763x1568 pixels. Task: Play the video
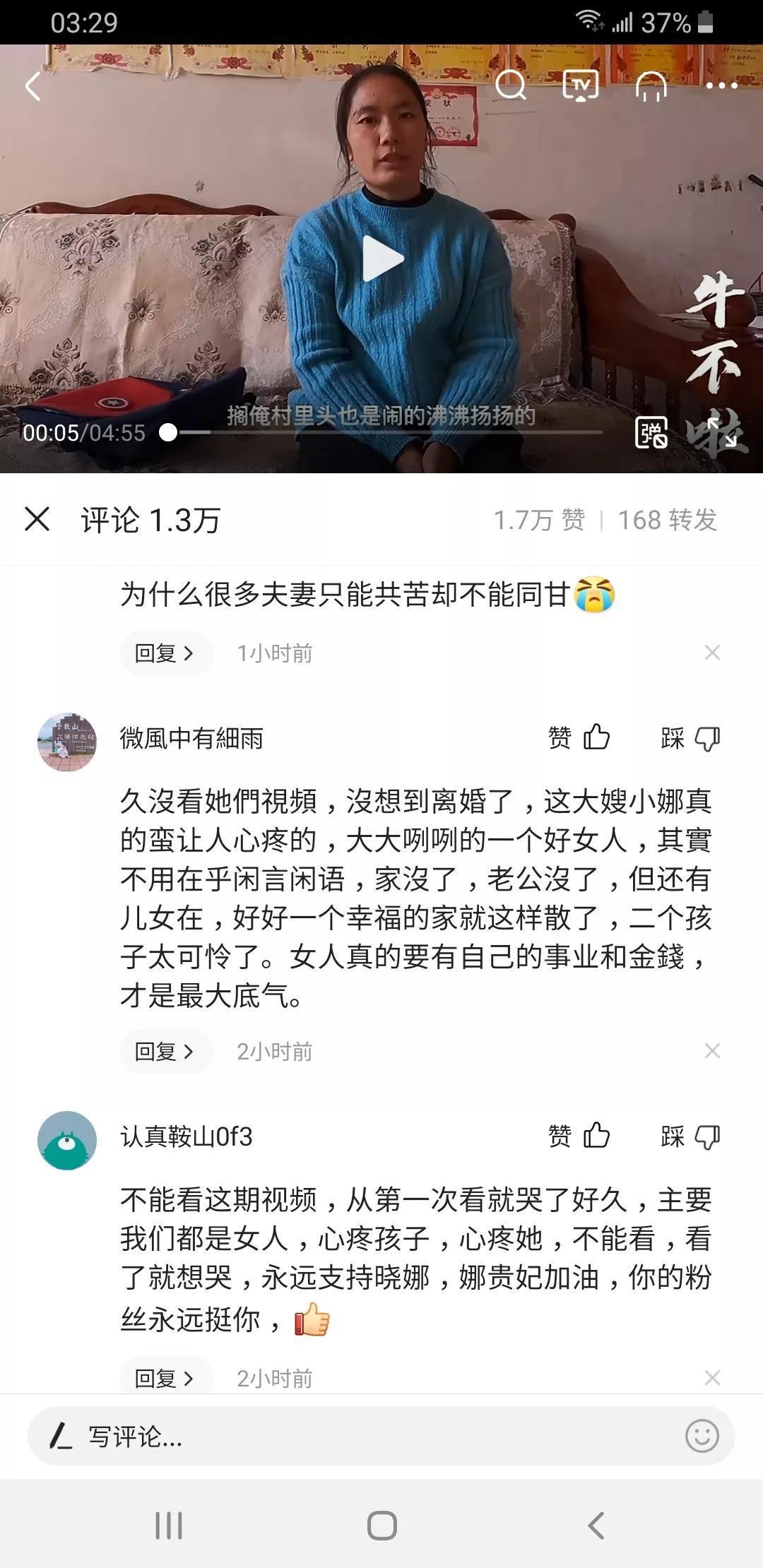coord(381,259)
